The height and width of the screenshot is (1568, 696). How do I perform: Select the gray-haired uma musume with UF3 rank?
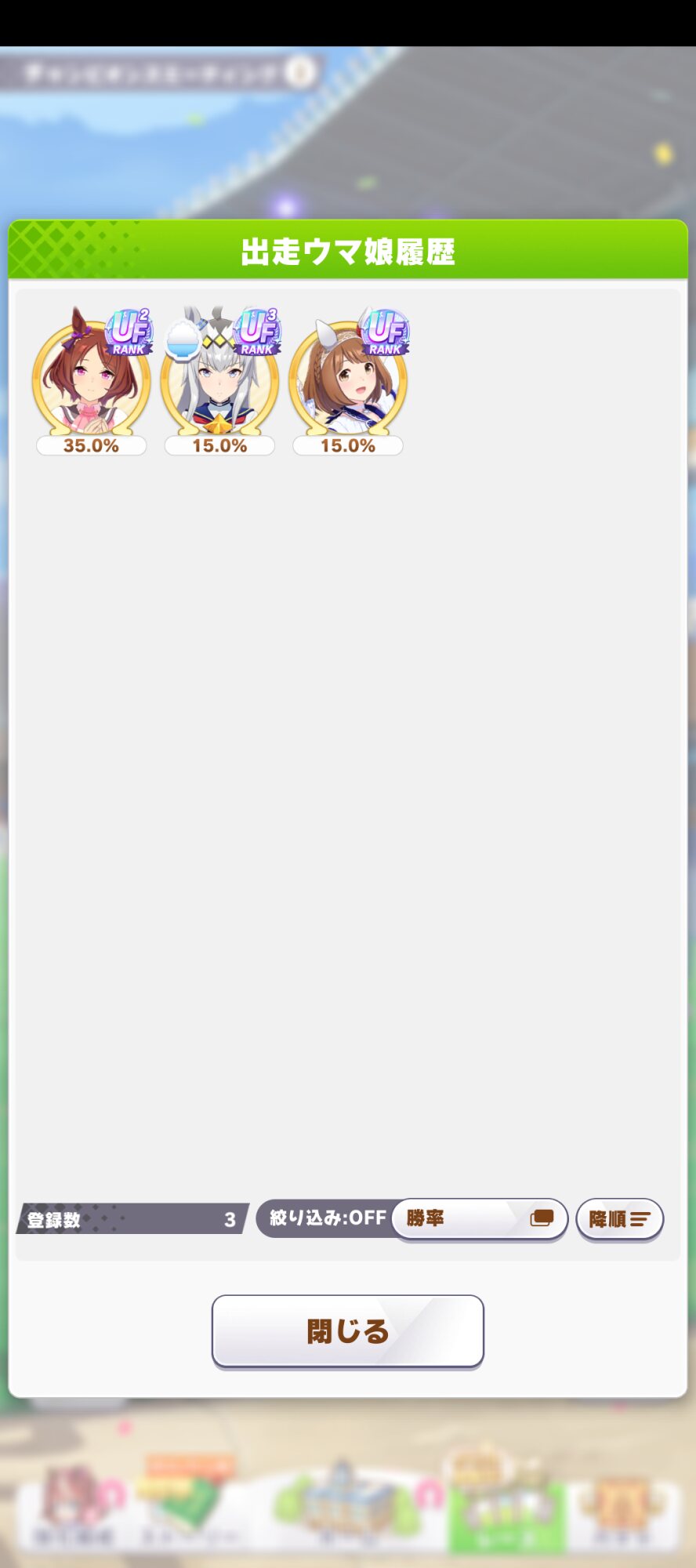(x=219, y=381)
